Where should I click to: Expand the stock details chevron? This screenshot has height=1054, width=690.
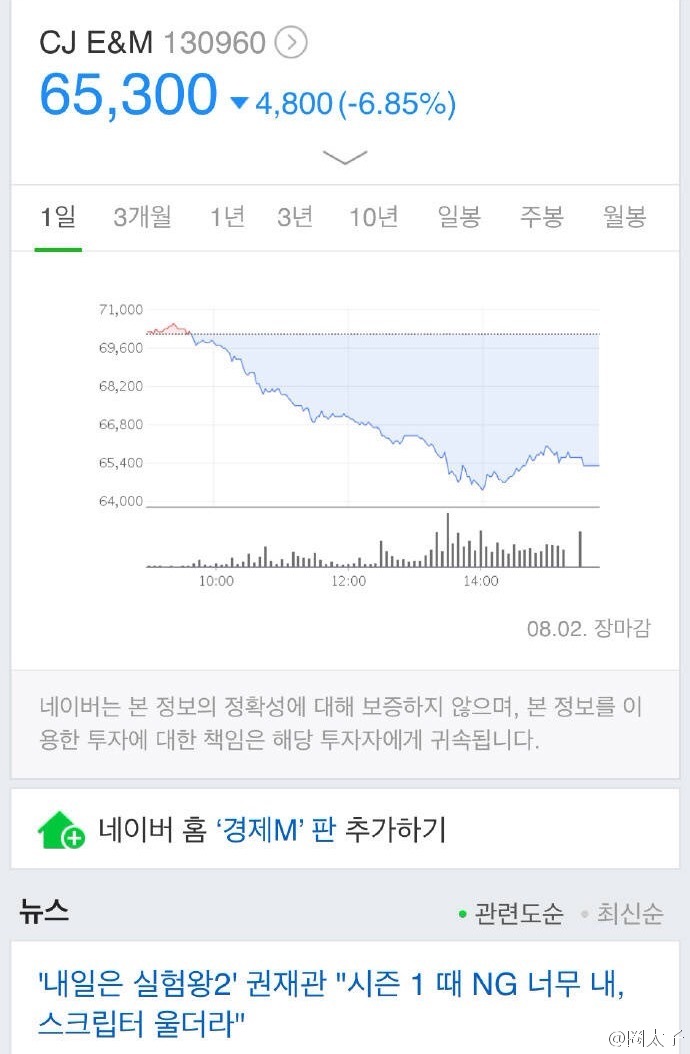[345, 157]
